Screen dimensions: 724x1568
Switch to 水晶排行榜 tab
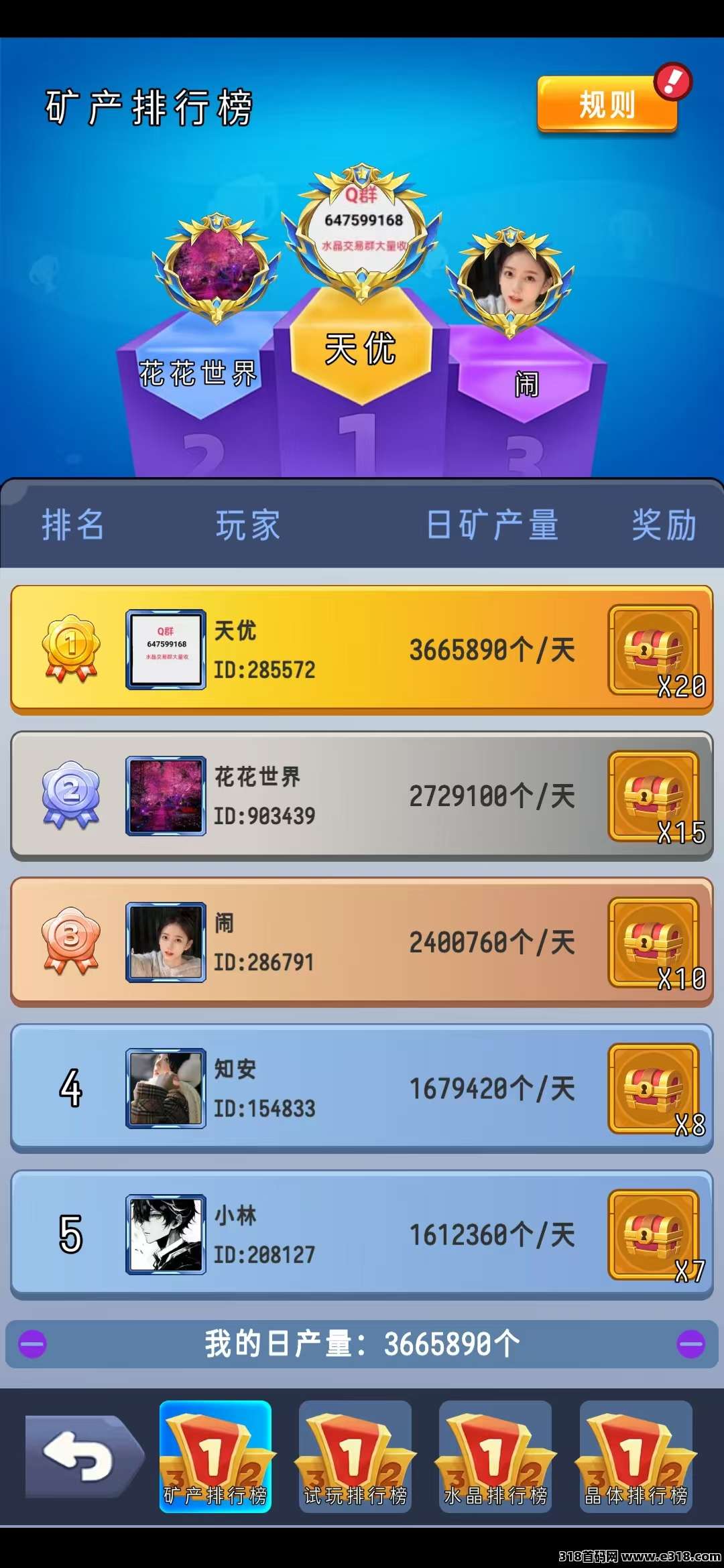click(x=495, y=1456)
